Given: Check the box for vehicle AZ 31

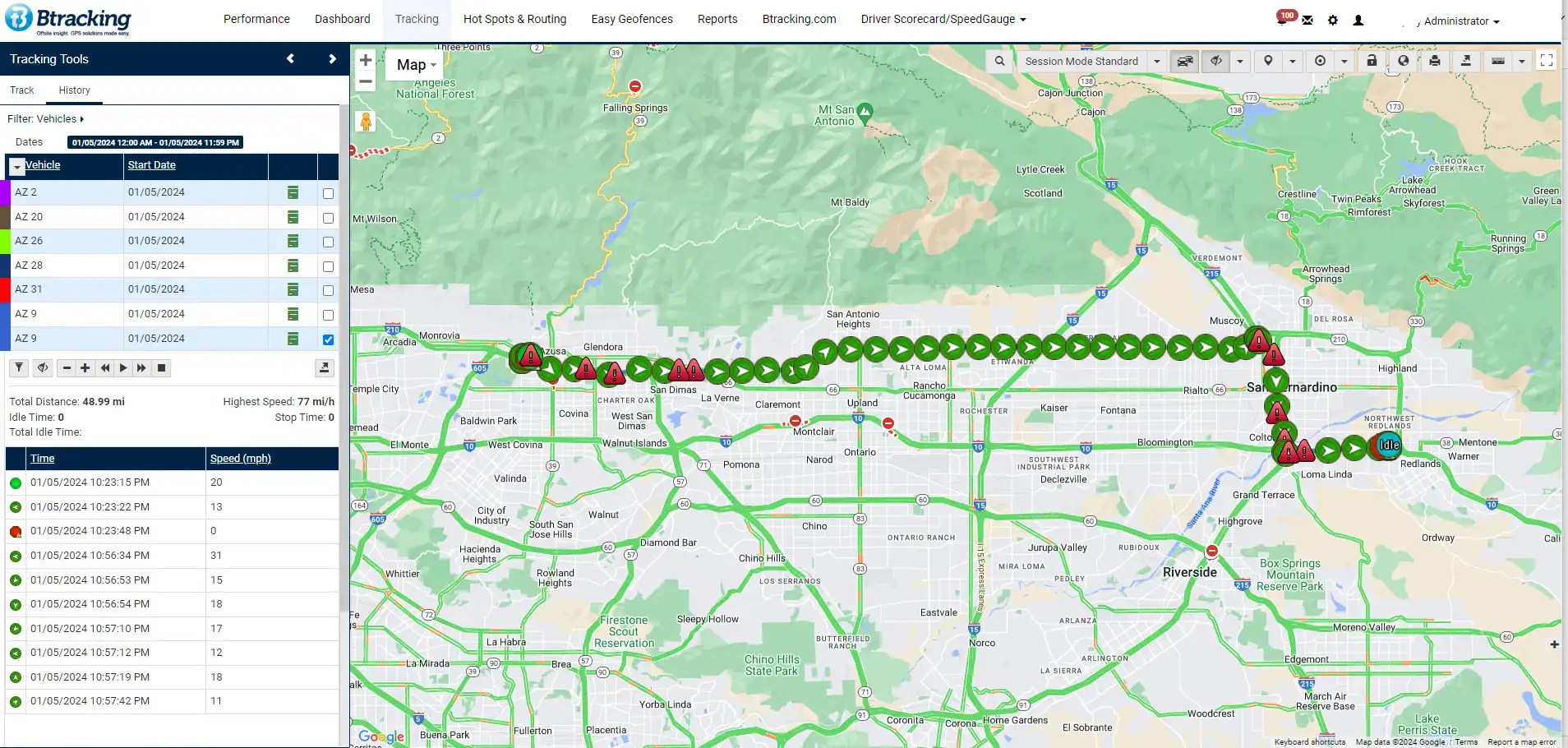Looking at the screenshot, I should [x=328, y=290].
